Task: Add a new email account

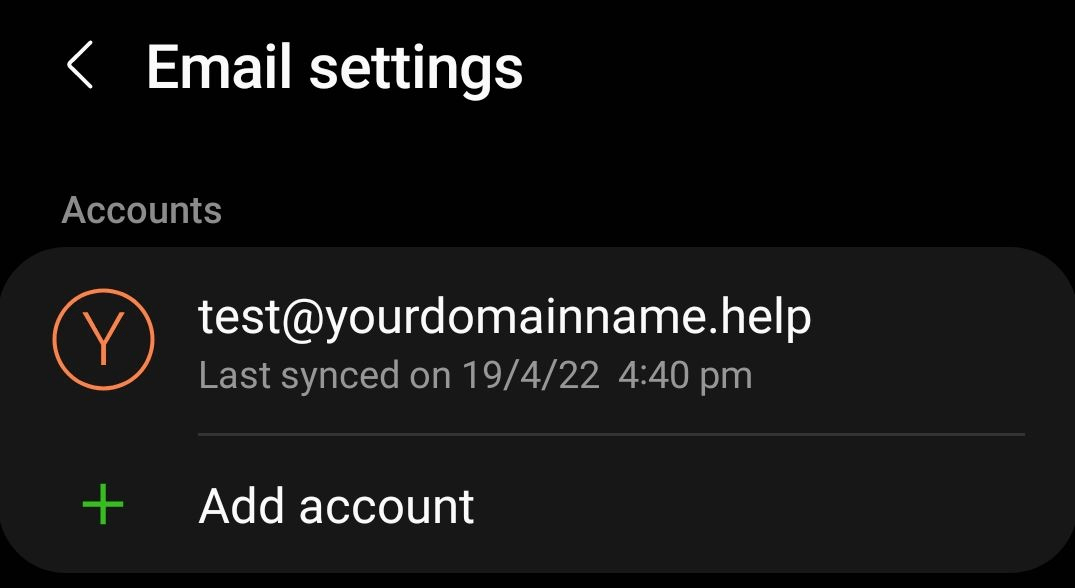Action: (x=336, y=506)
